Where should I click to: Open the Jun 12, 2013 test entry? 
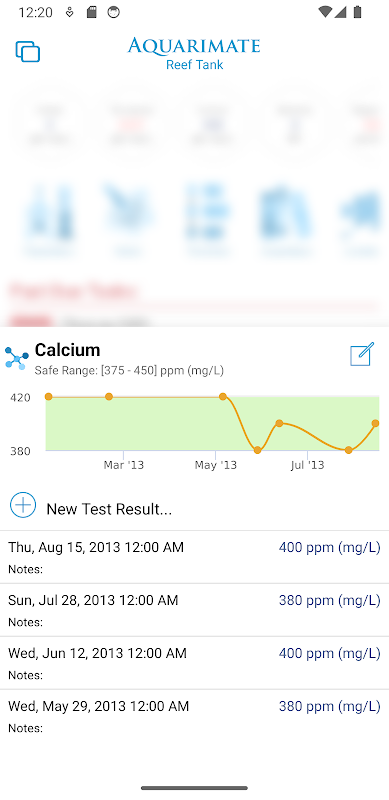click(194, 663)
